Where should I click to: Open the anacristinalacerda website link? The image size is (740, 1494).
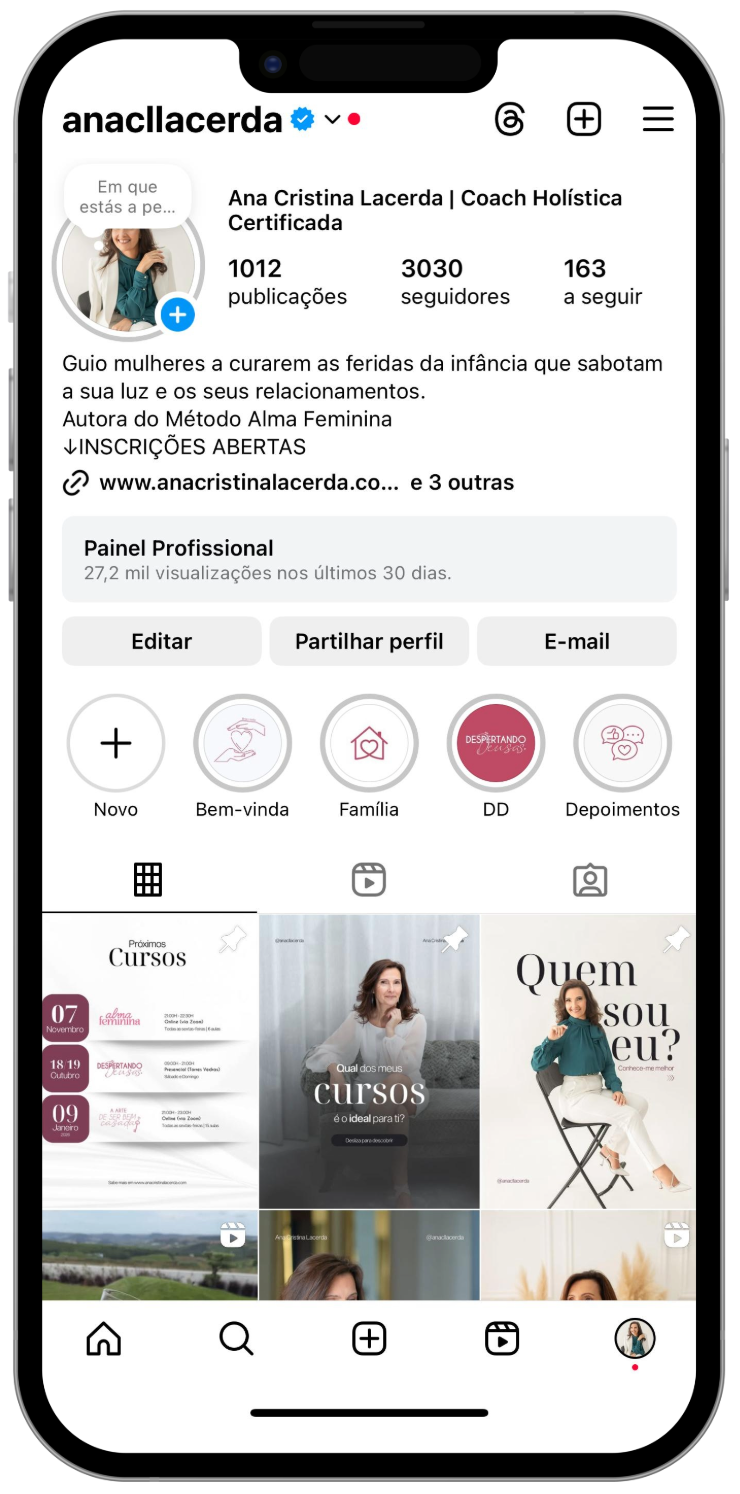[x=248, y=483]
